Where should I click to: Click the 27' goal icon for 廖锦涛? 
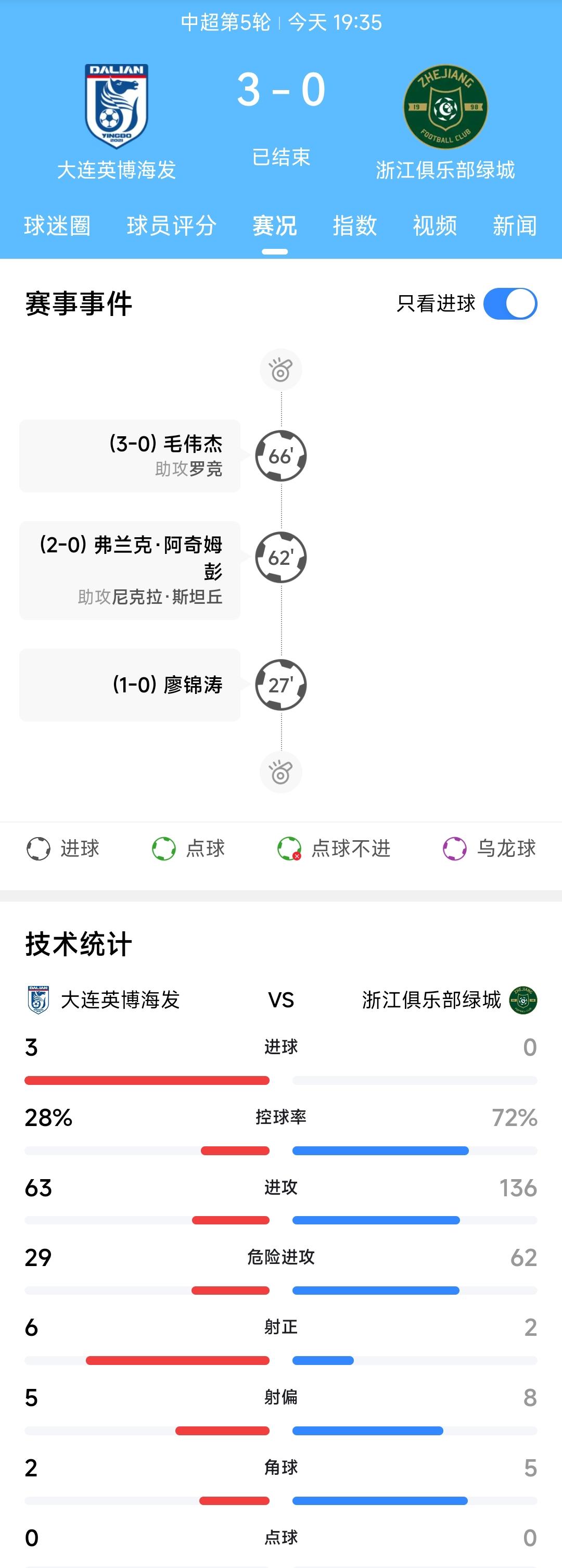280,684
